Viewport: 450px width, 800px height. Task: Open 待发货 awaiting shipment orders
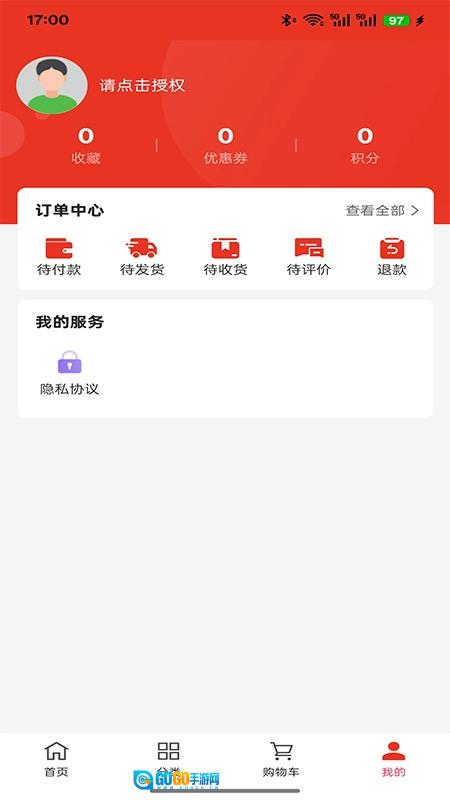pos(142,257)
